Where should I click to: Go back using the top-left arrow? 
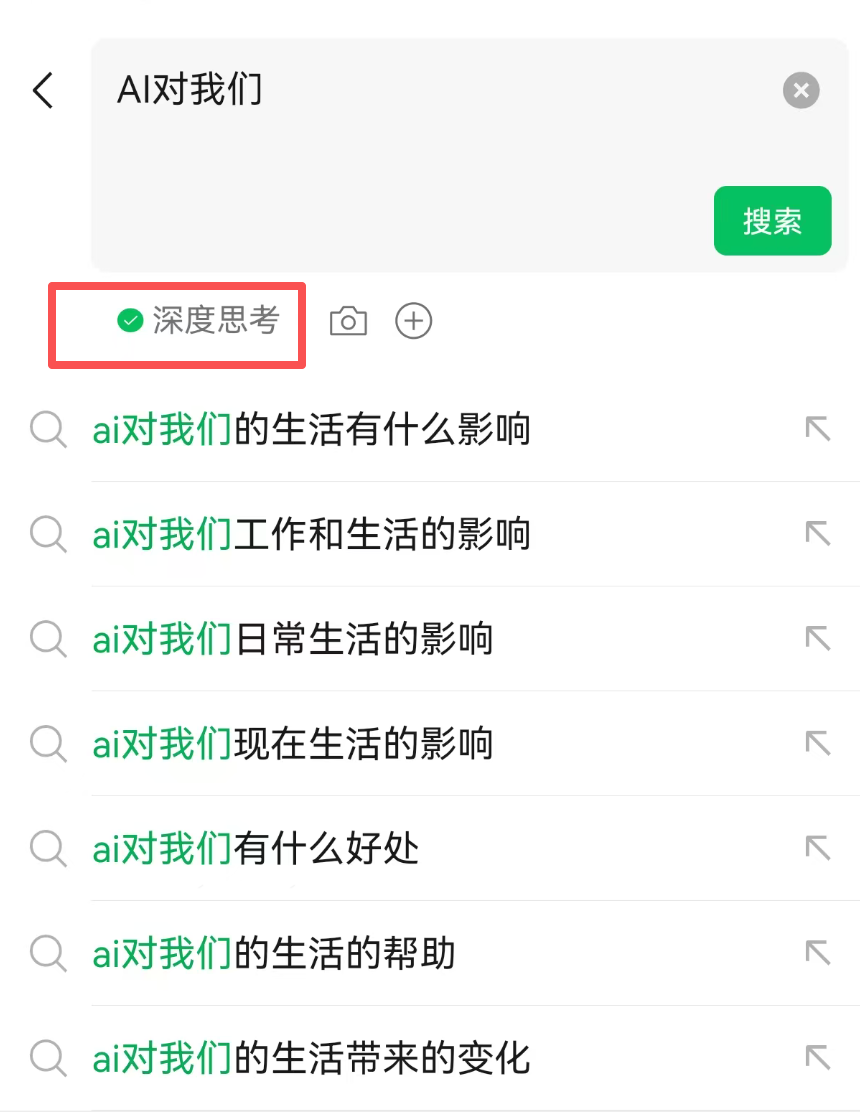pos(43,90)
